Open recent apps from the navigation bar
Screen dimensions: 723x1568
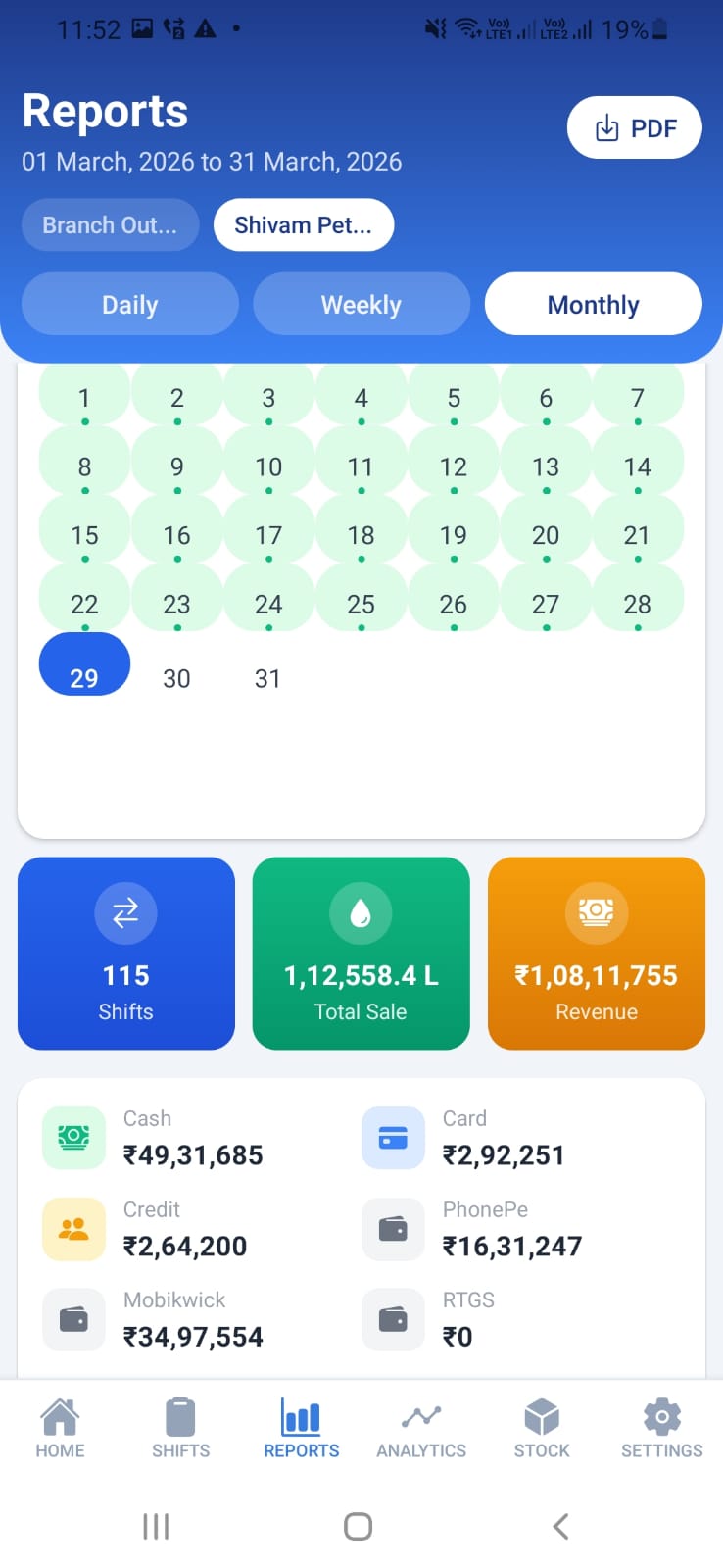click(156, 1526)
